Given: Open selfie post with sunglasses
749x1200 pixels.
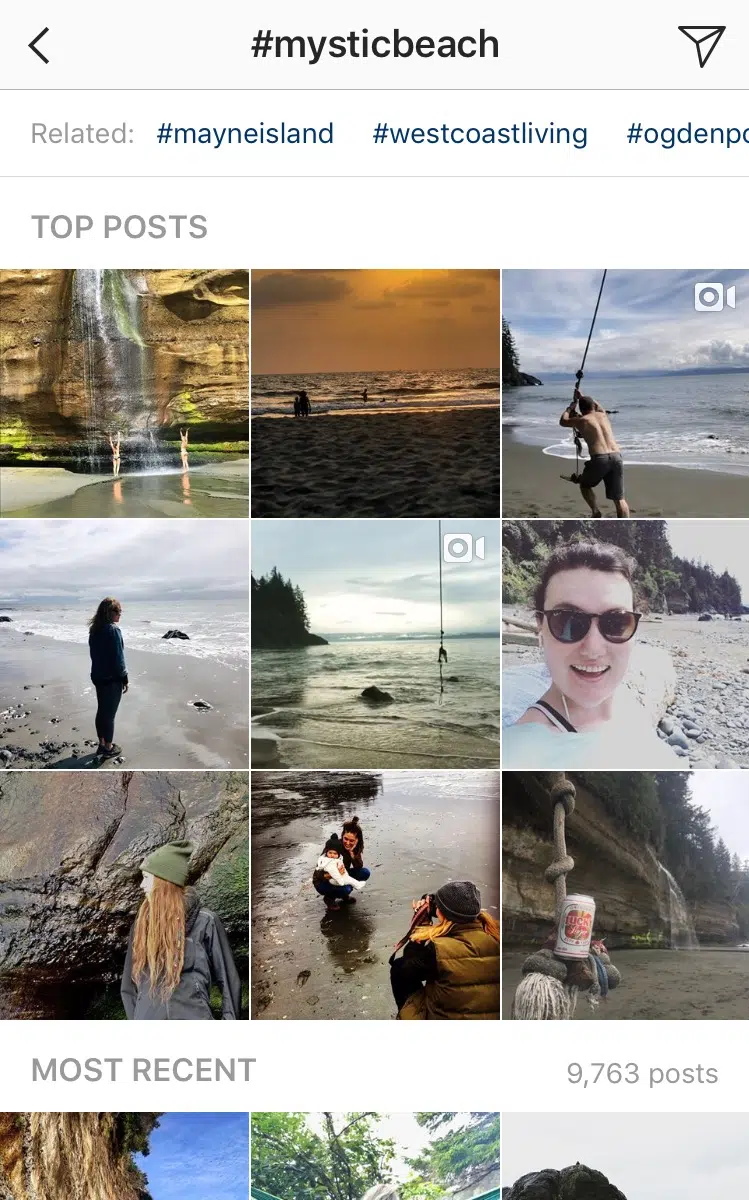Looking at the screenshot, I should [x=625, y=644].
